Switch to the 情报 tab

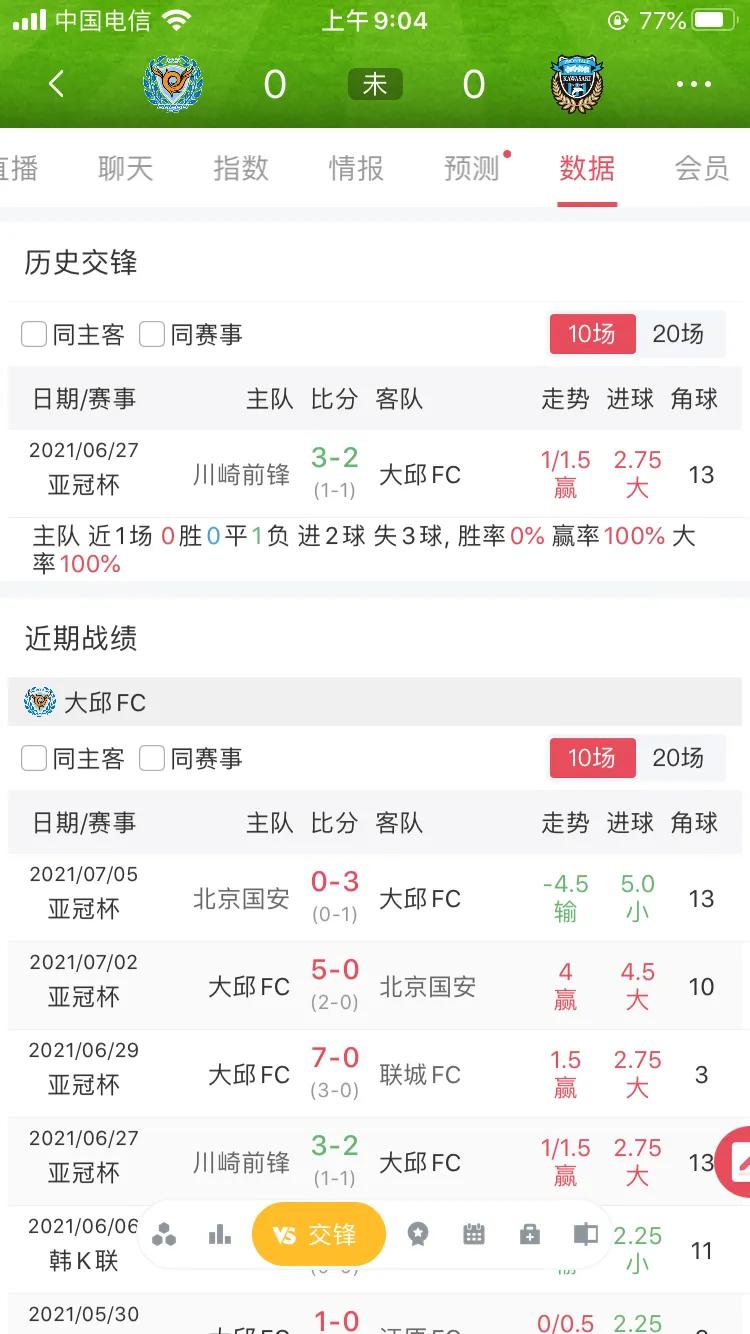(355, 168)
